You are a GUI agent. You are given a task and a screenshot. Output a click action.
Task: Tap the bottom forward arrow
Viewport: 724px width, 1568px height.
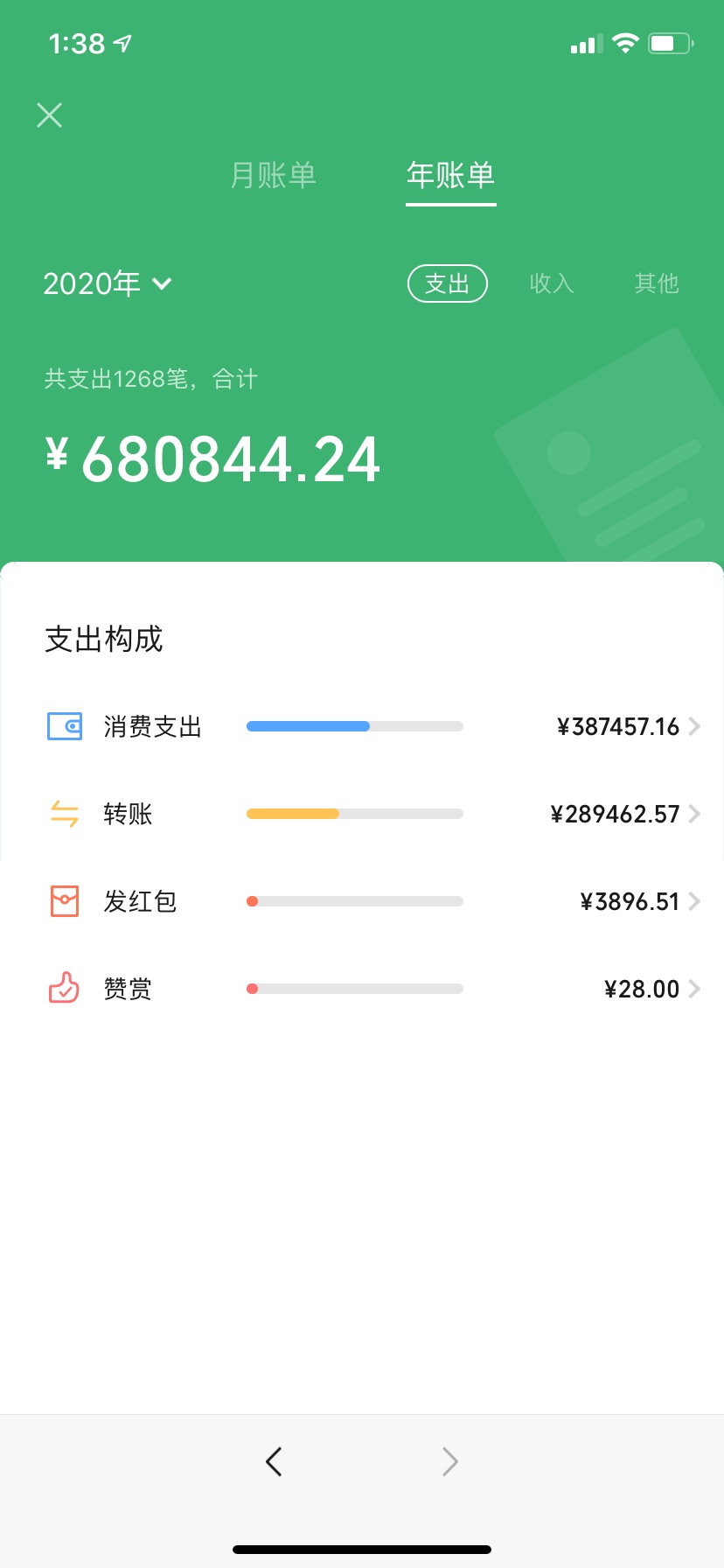(450, 1461)
